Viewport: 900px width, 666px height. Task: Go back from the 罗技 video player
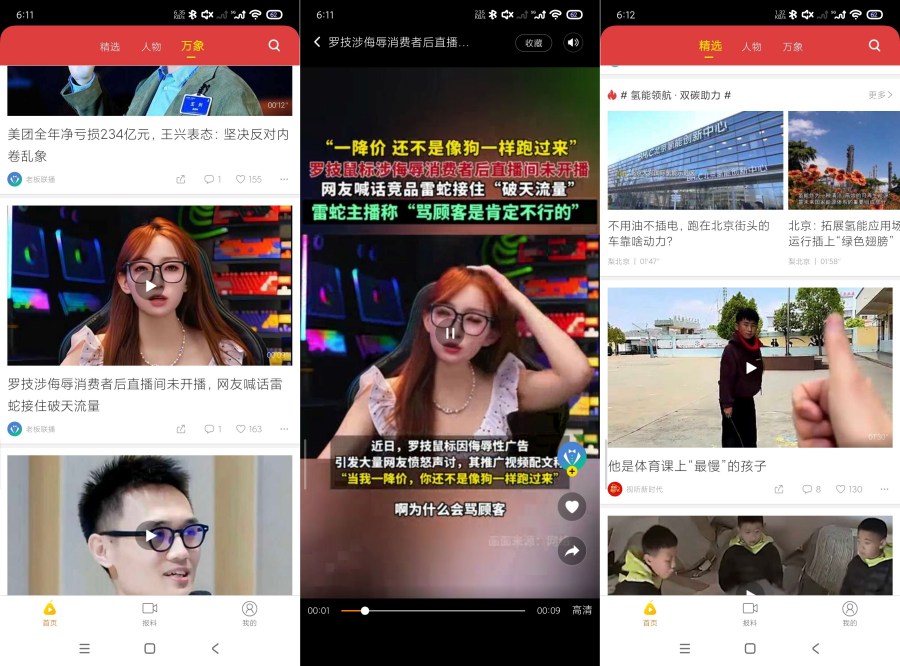(x=317, y=43)
